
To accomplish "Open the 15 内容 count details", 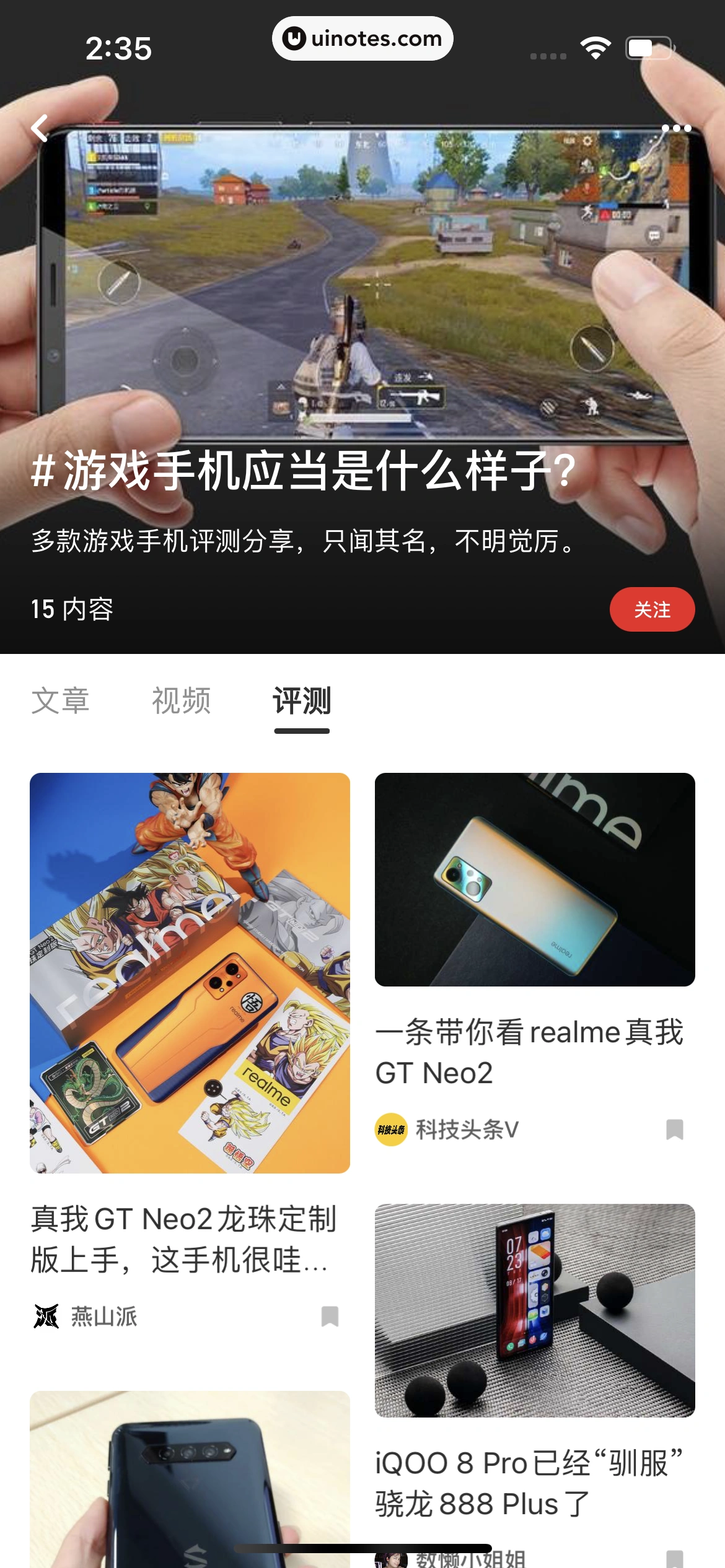I will (74, 609).
